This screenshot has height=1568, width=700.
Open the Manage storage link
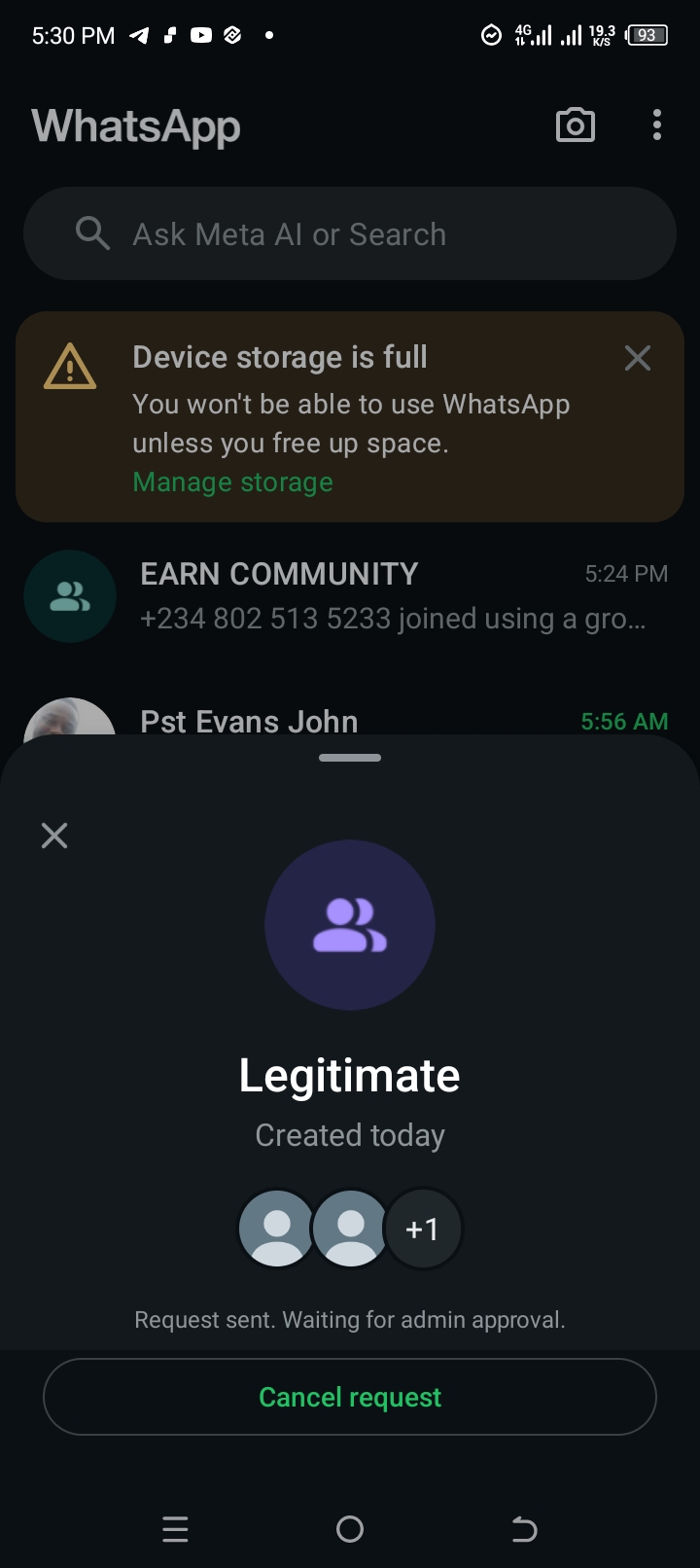coord(232,482)
